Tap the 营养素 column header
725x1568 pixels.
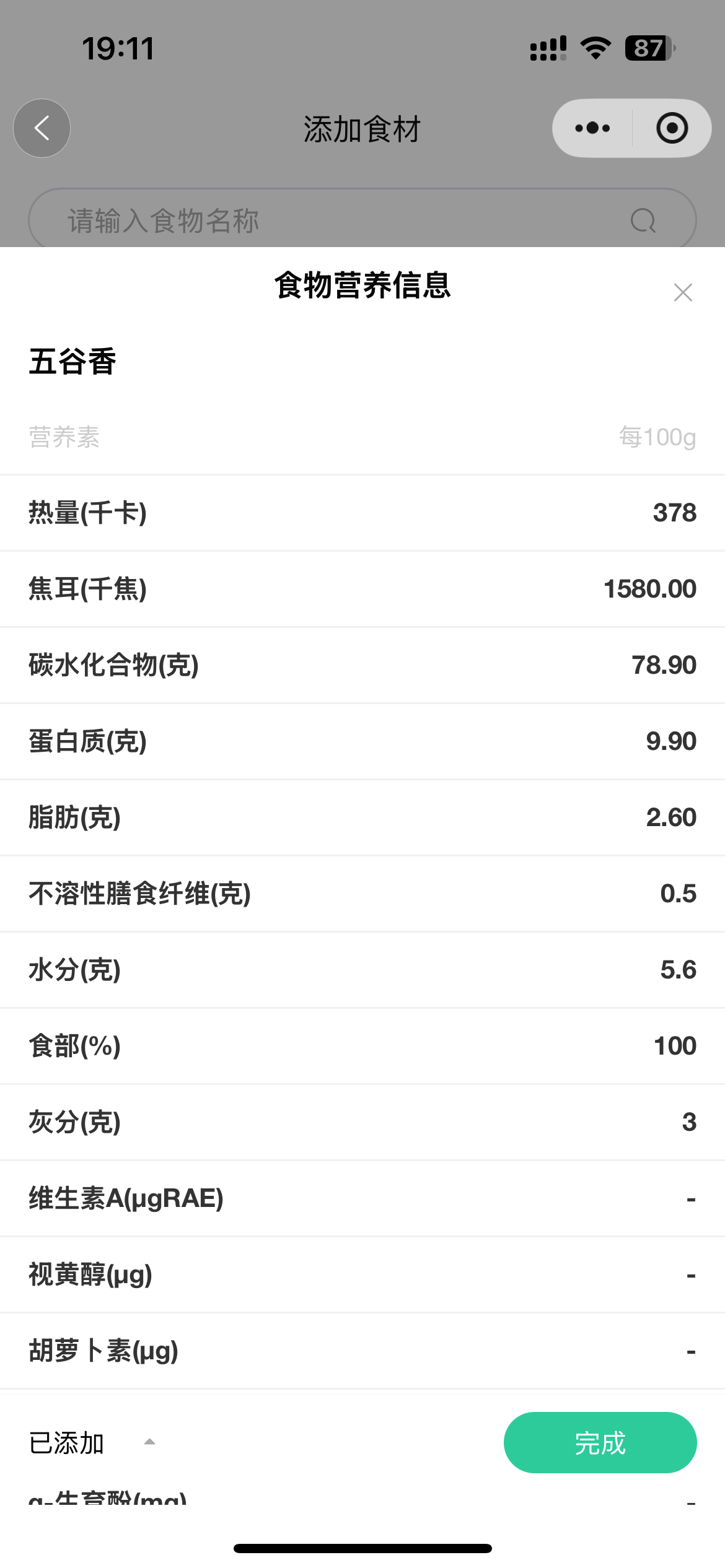click(64, 437)
